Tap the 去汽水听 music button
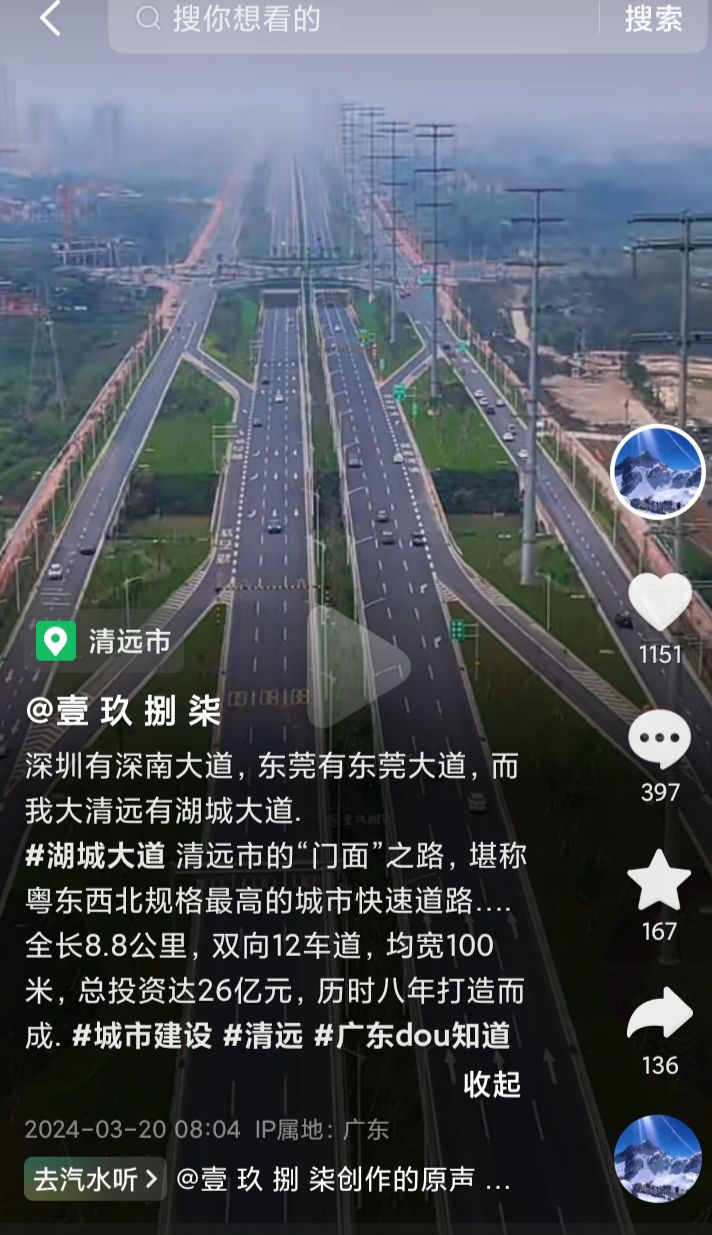The width and height of the screenshot is (712, 1235). coord(95,1179)
